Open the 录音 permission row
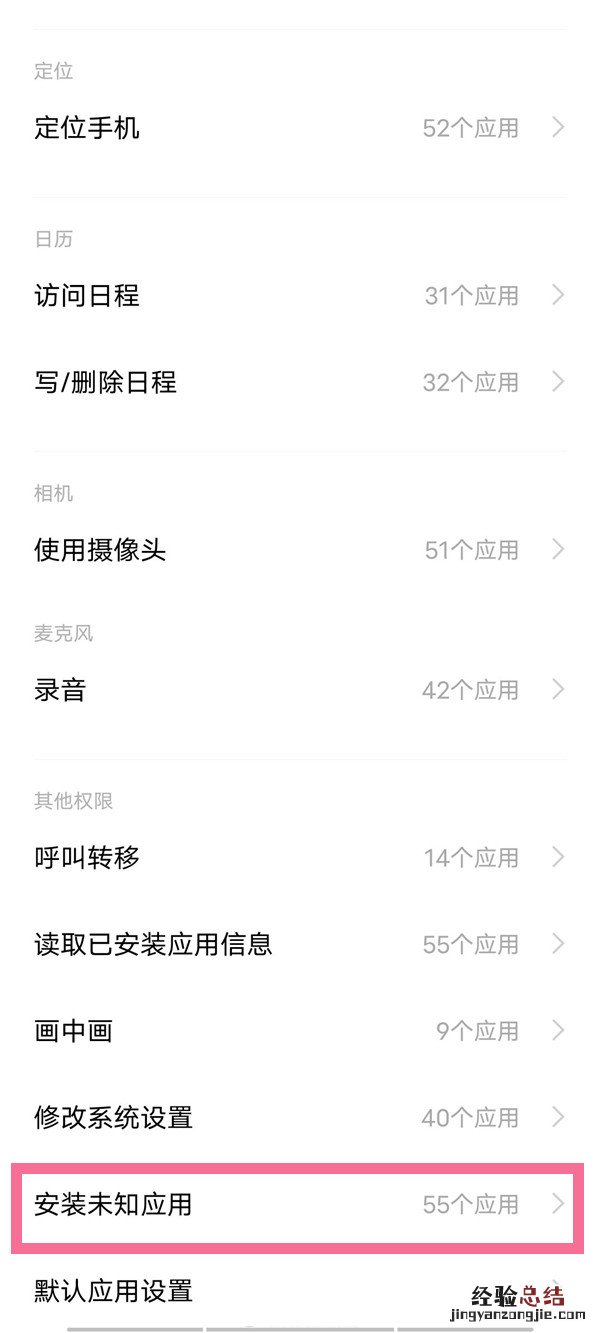 tap(300, 690)
